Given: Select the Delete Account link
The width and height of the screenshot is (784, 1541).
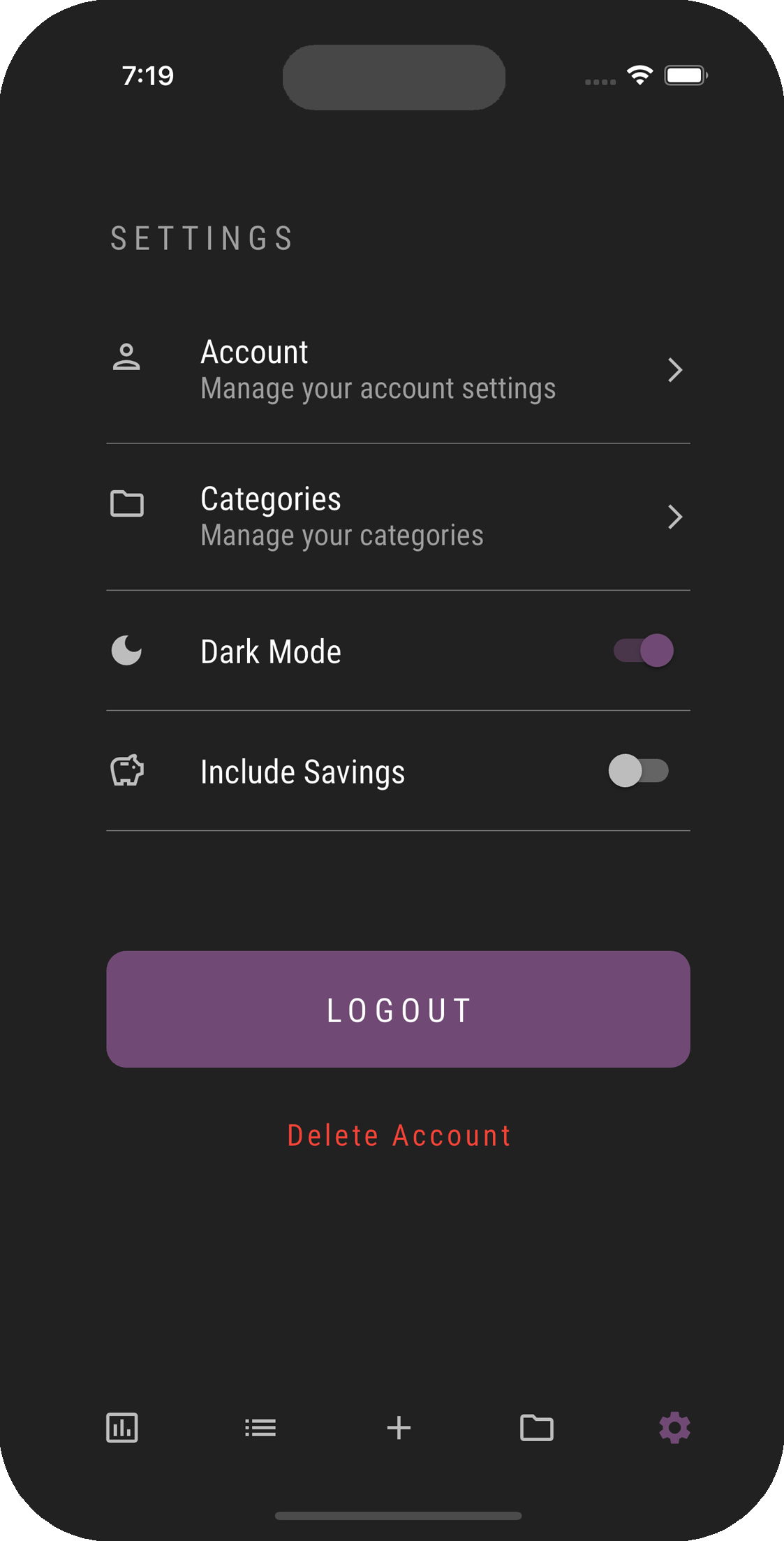Looking at the screenshot, I should tap(399, 1136).
